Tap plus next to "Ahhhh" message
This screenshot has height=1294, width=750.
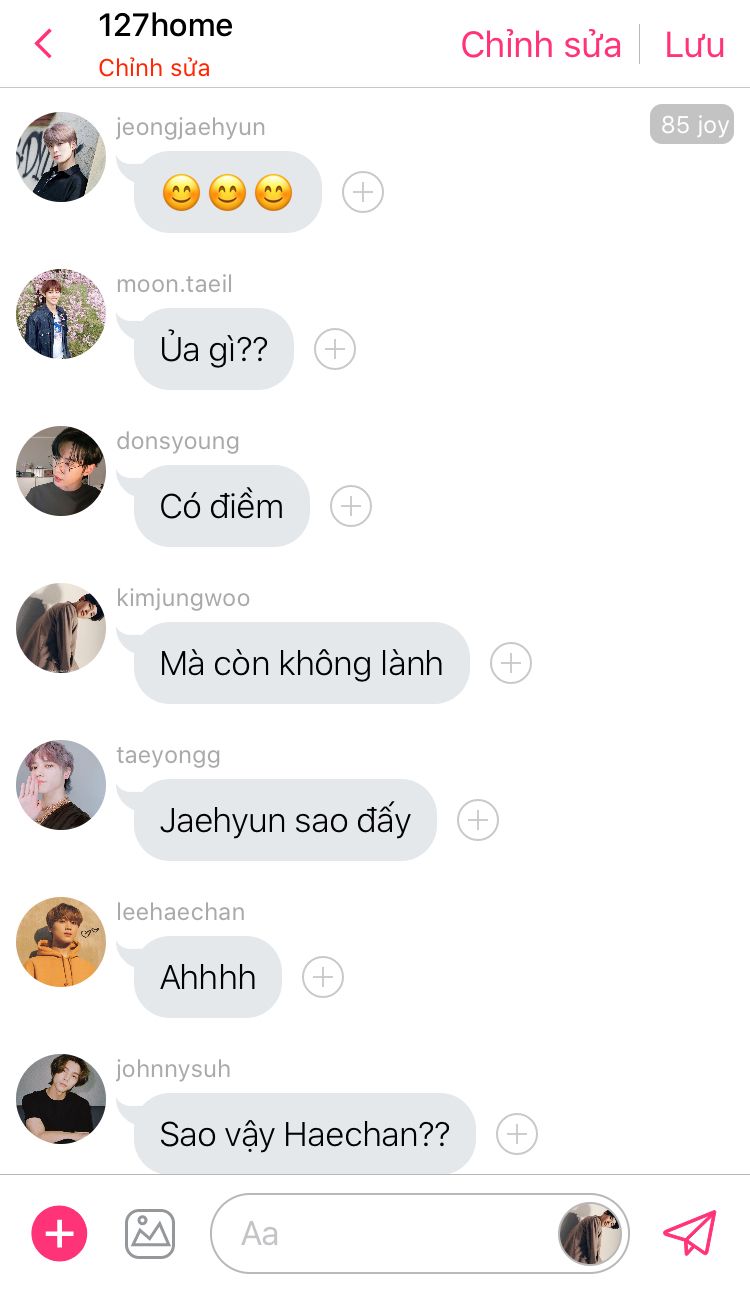(x=323, y=977)
